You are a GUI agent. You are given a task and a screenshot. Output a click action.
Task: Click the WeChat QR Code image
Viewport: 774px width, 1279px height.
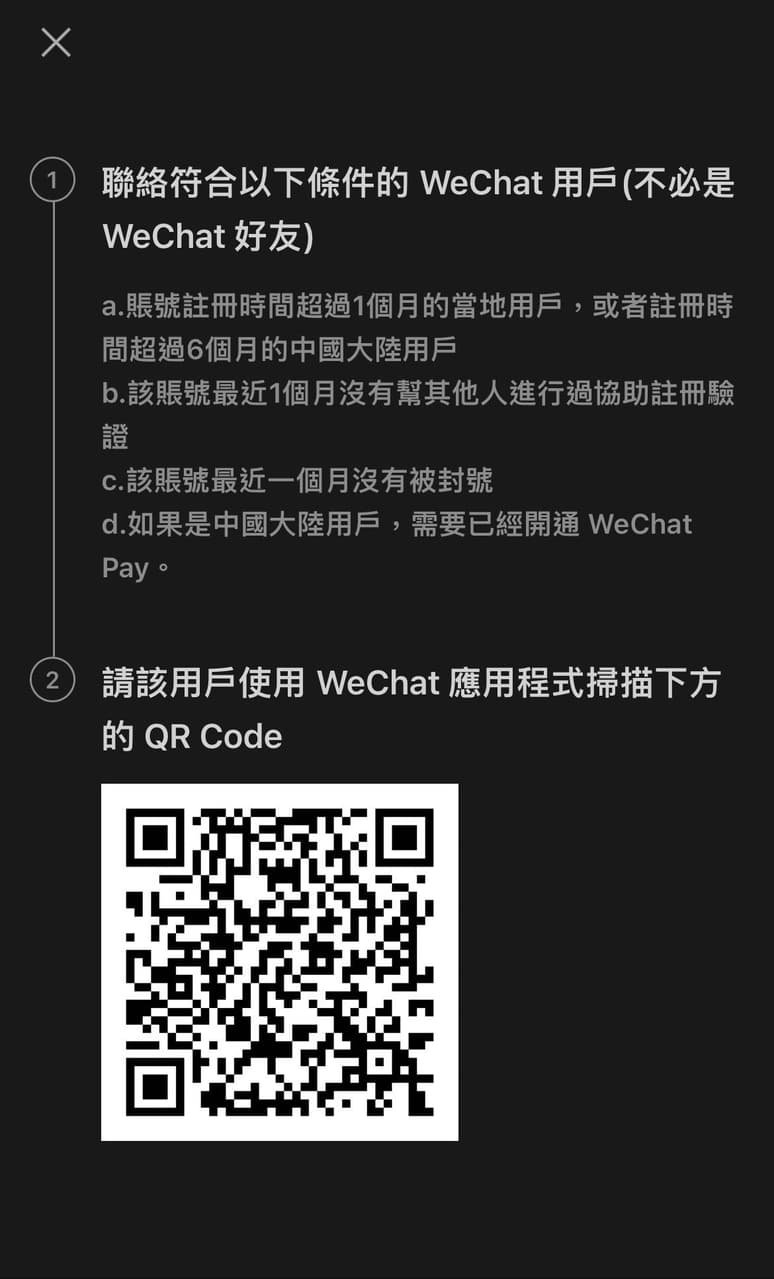[280, 963]
